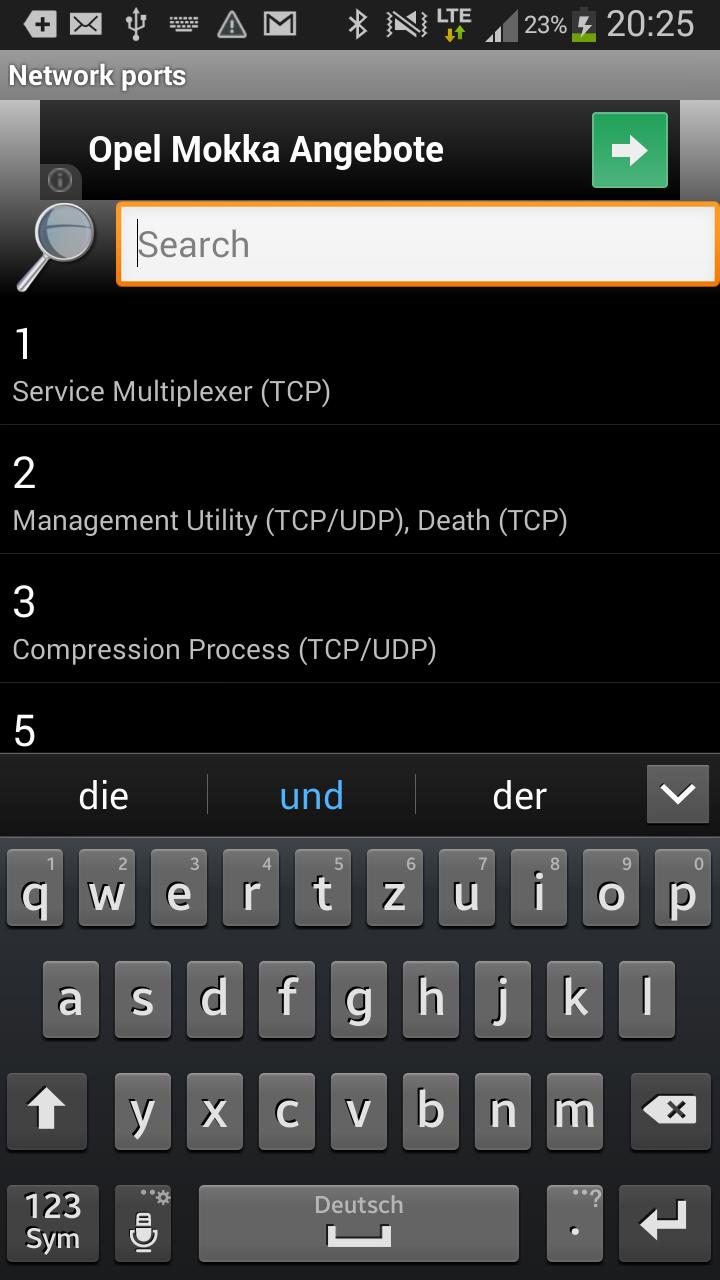Screen dimensions: 720x1280
Task: Open the green arrow on Opel Mokka ad
Action: tap(629, 150)
